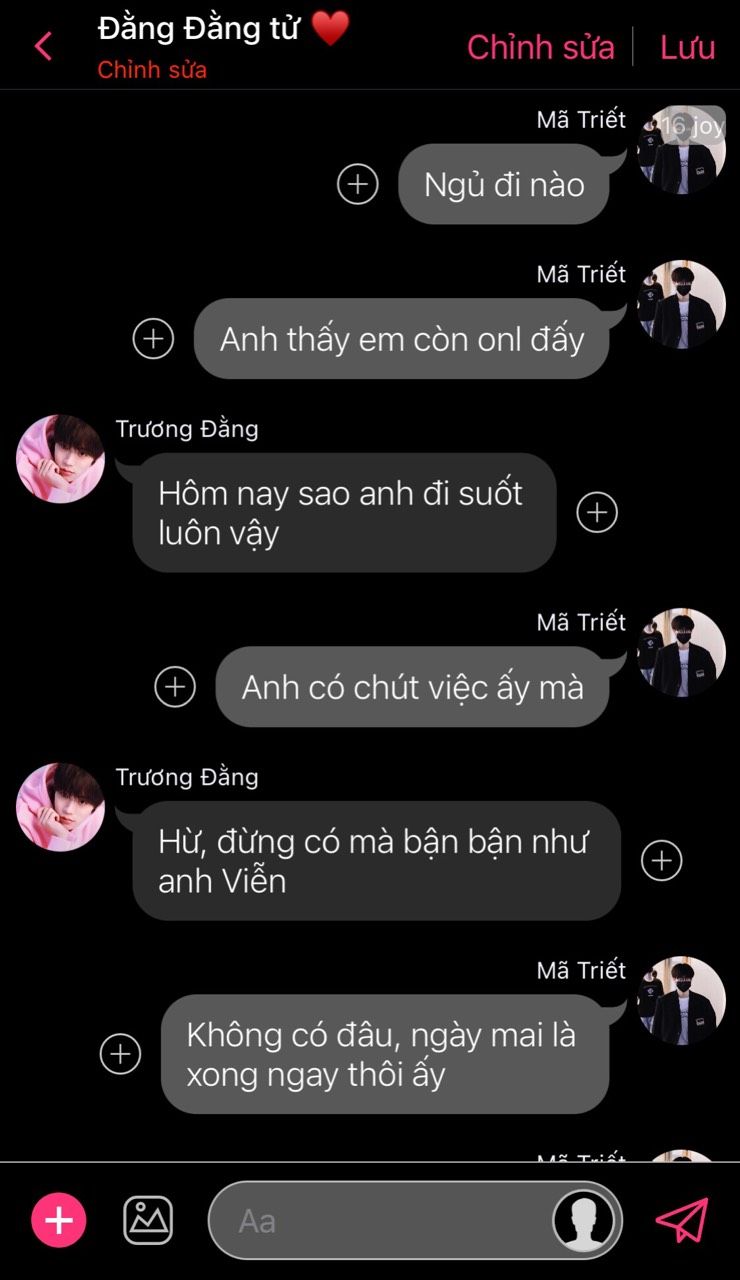Tap the plus beside "Ngủ đi nào"
740x1280 pixels.
point(357,184)
